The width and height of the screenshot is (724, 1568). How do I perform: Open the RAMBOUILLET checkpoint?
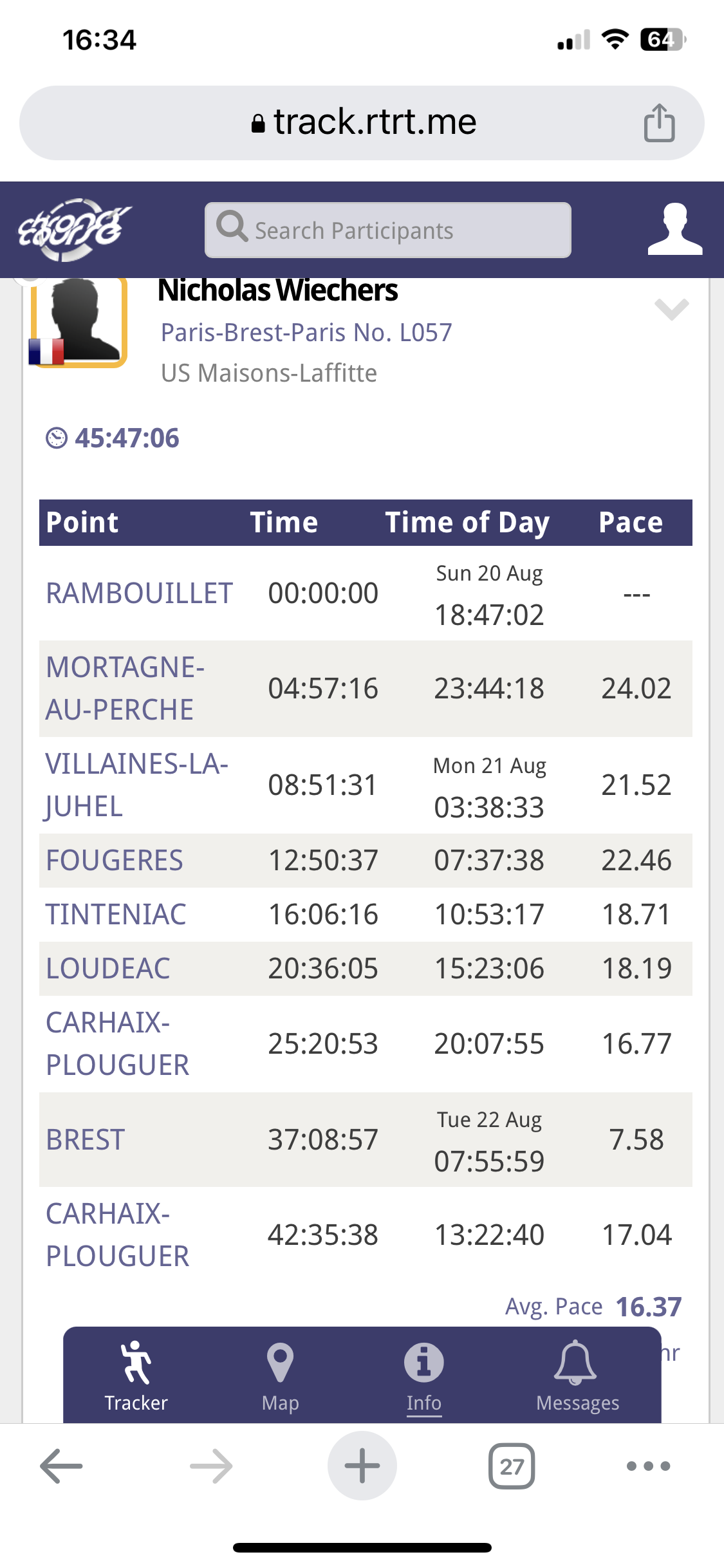point(139,593)
